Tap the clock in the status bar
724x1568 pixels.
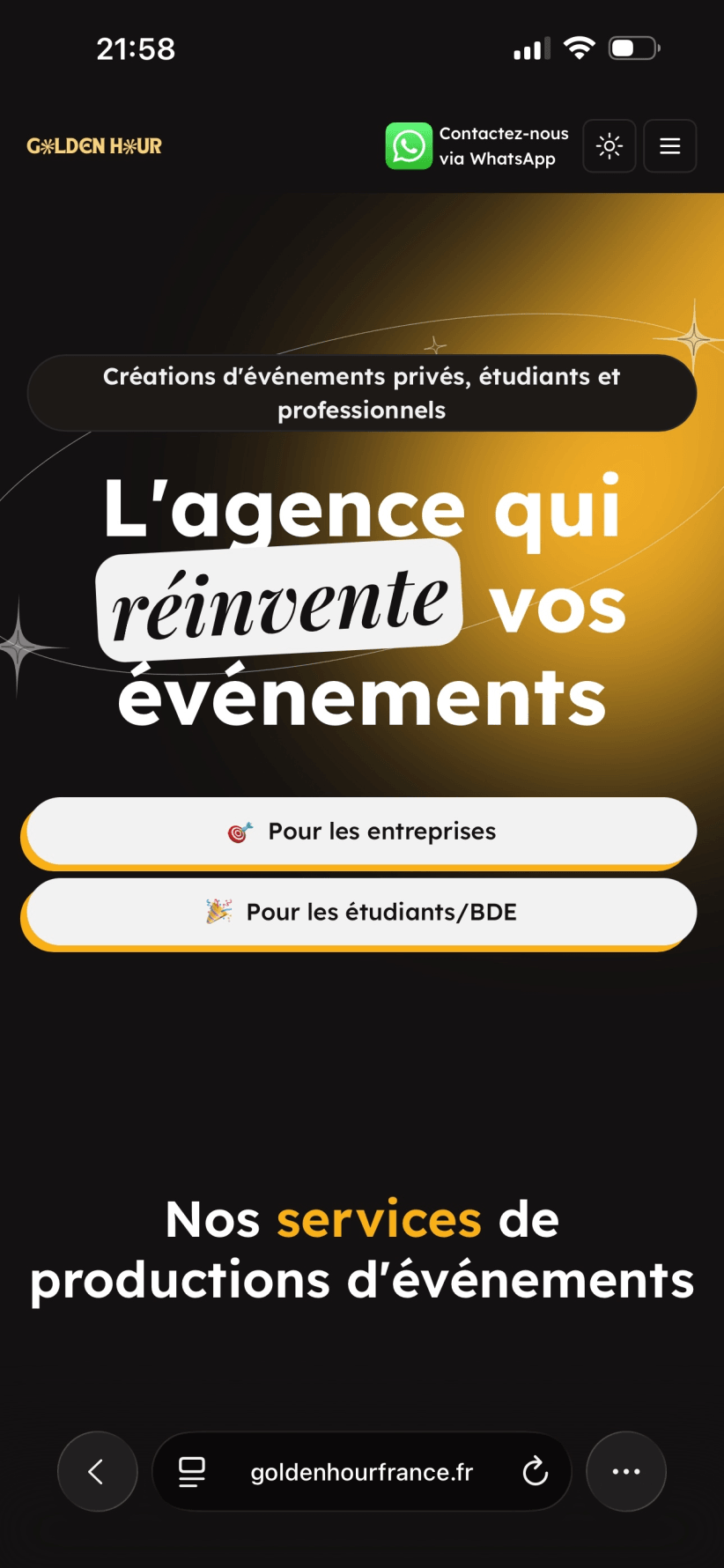pyautogui.click(x=136, y=49)
